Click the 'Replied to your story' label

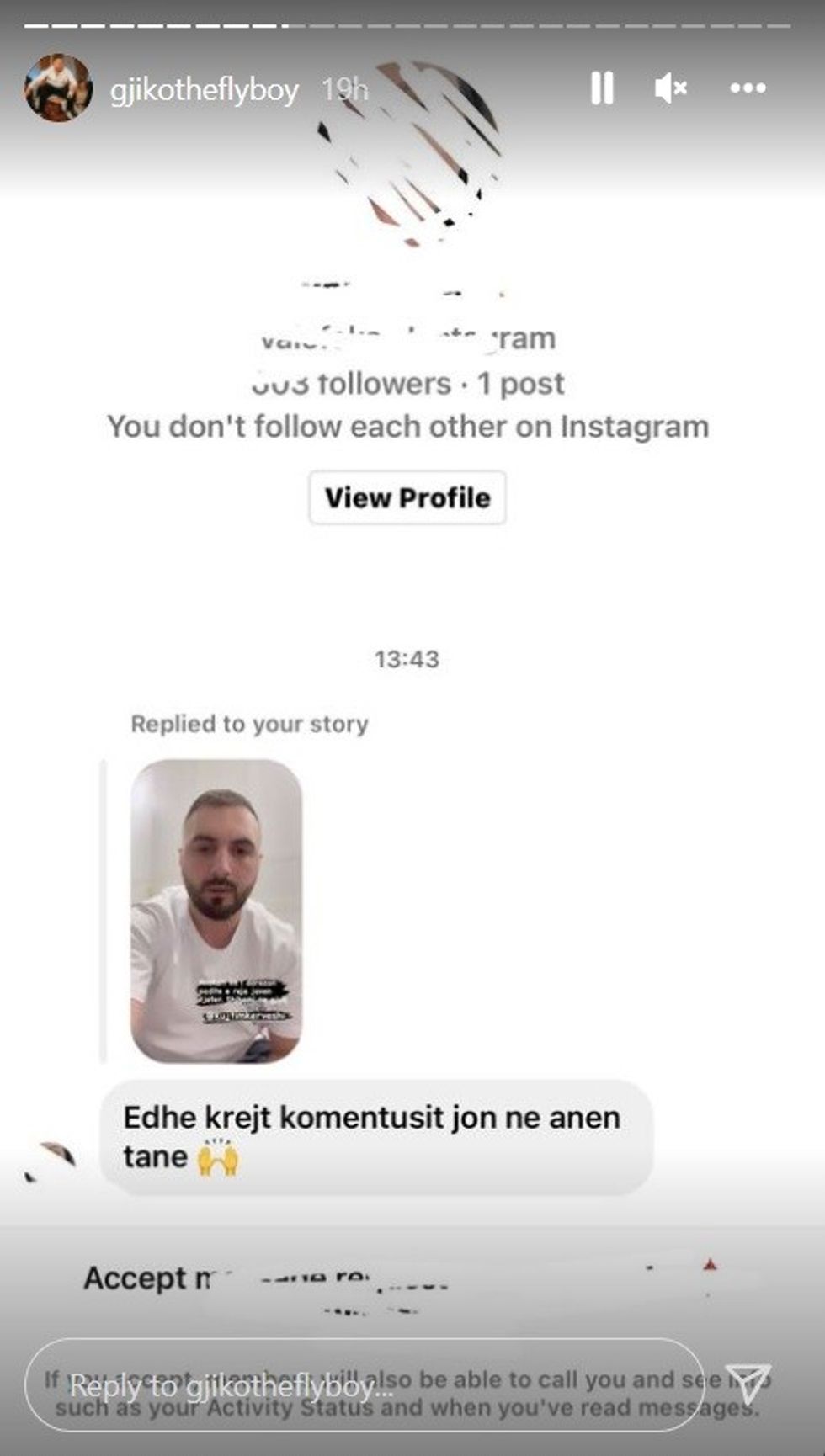pyautogui.click(x=248, y=723)
